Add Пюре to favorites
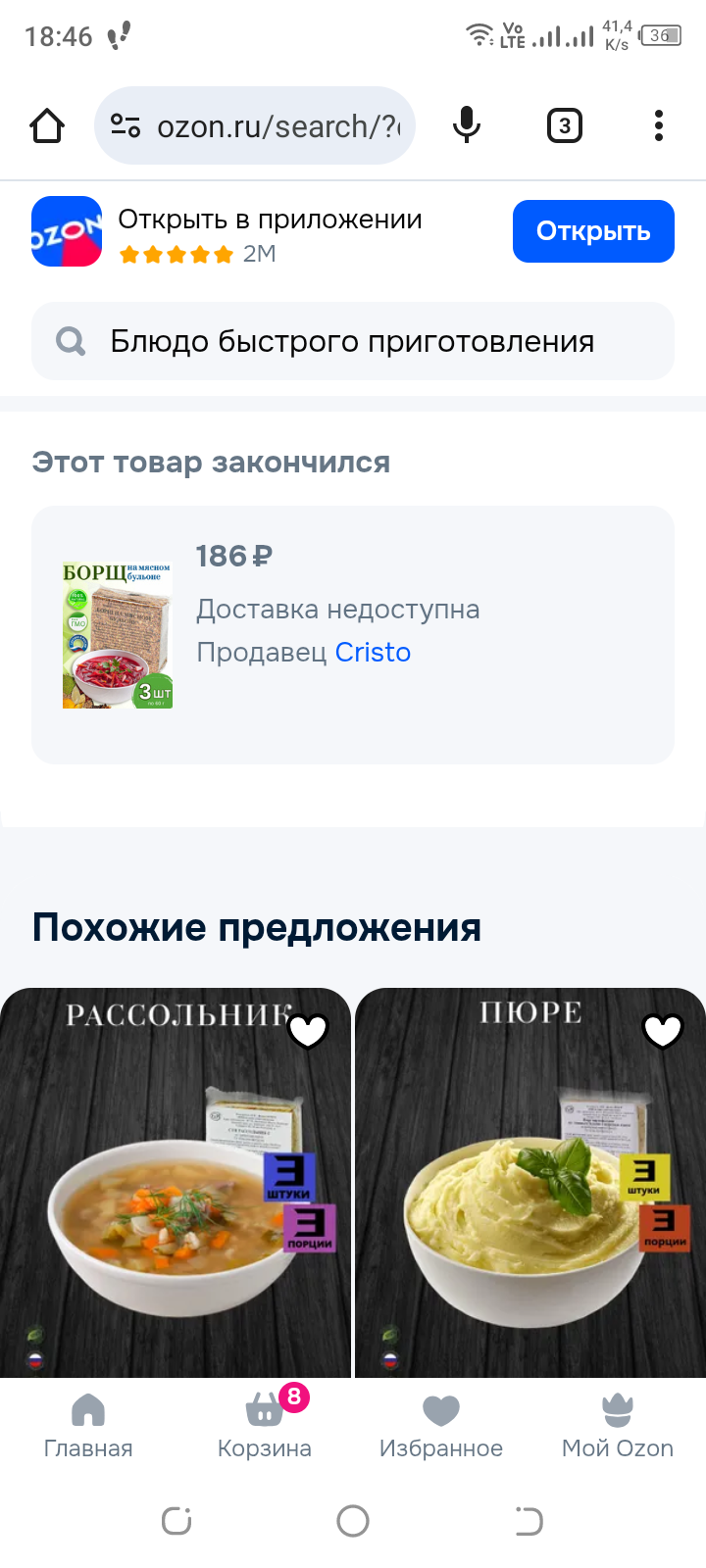This screenshot has height=1568, width=706. tap(663, 1030)
